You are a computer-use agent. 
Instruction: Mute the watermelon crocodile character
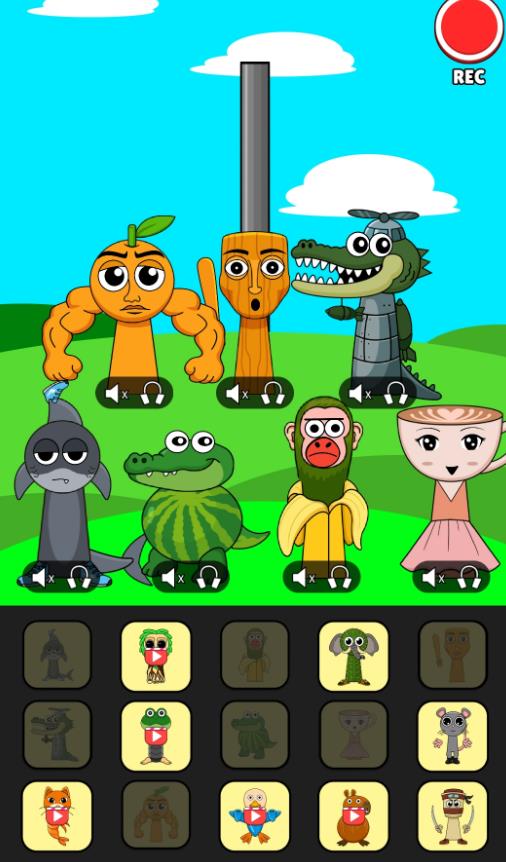(x=173, y=578)
